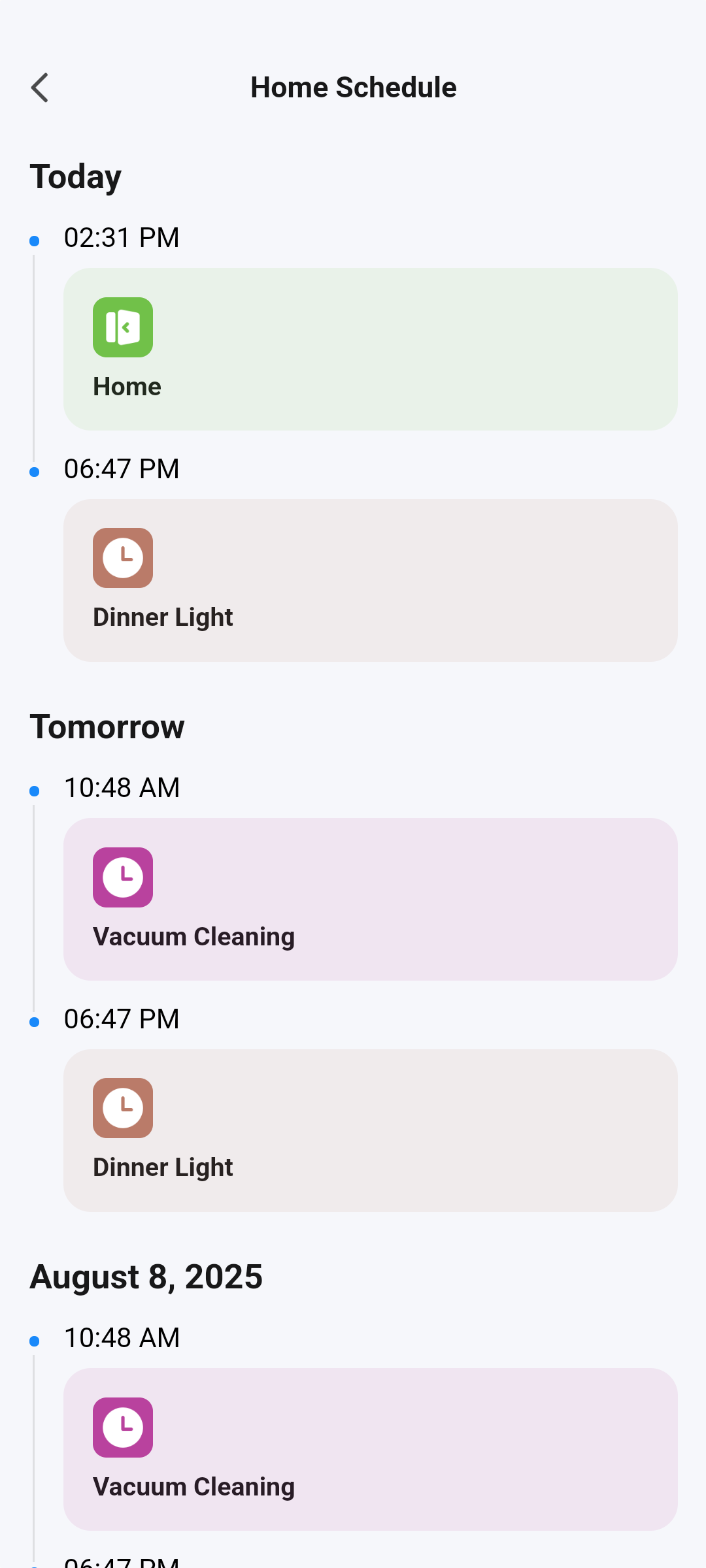Screen dimensions: 706x1568
Task: Open the Dinner Light card scheduled at 06:47 PM today
Action: click(370, 579)
